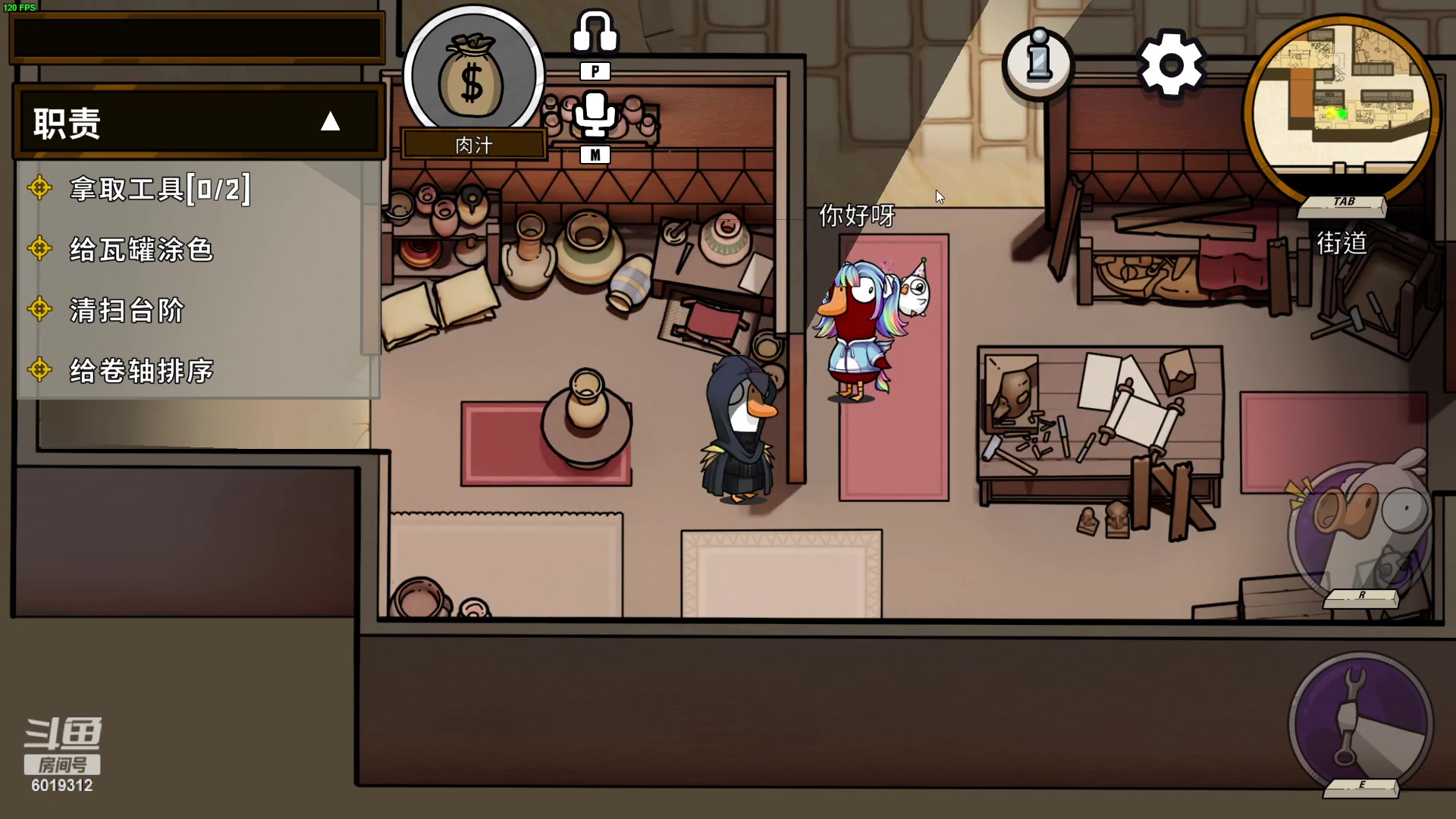1456x819 pixels.
Task: Select the 清扫台阶 task
Action: (127, 310)
